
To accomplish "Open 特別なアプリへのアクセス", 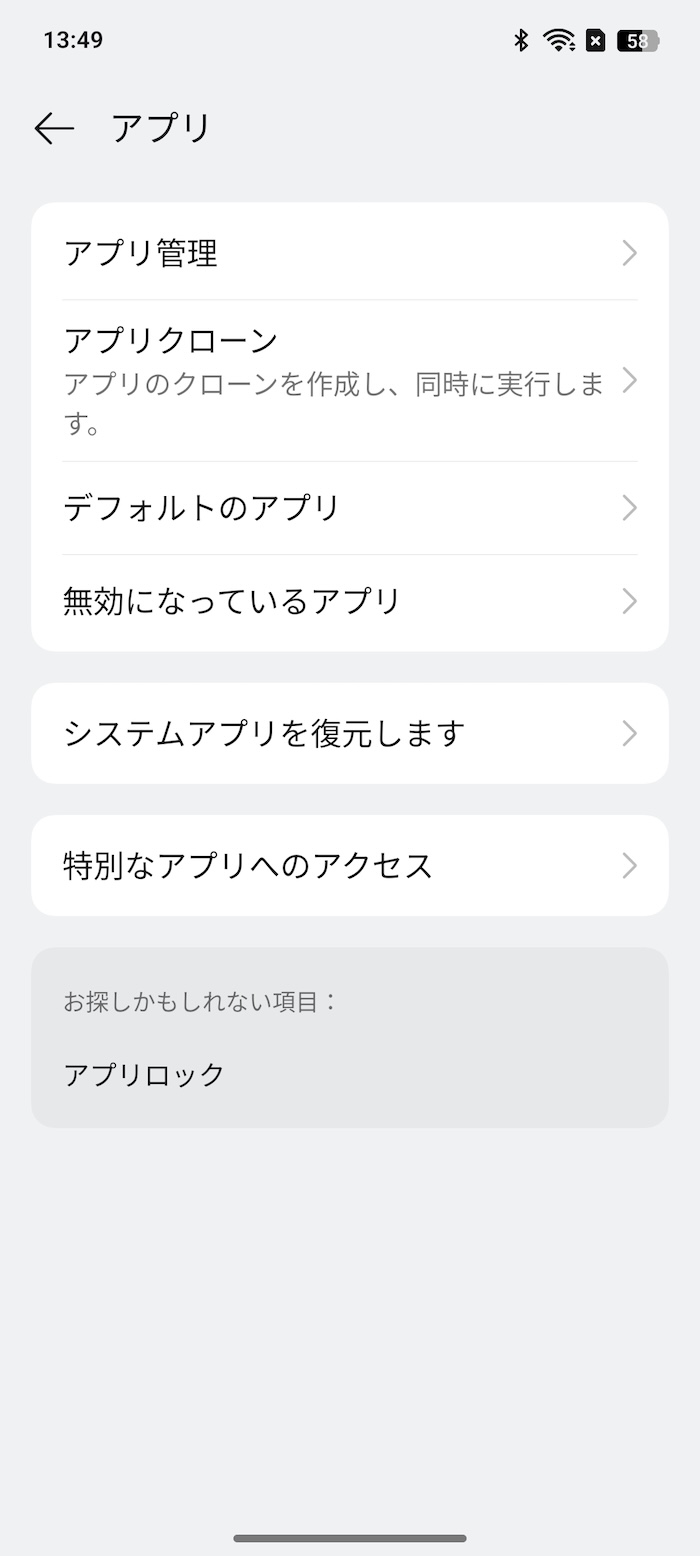I will pyautogui.click(x=350, y=865).
